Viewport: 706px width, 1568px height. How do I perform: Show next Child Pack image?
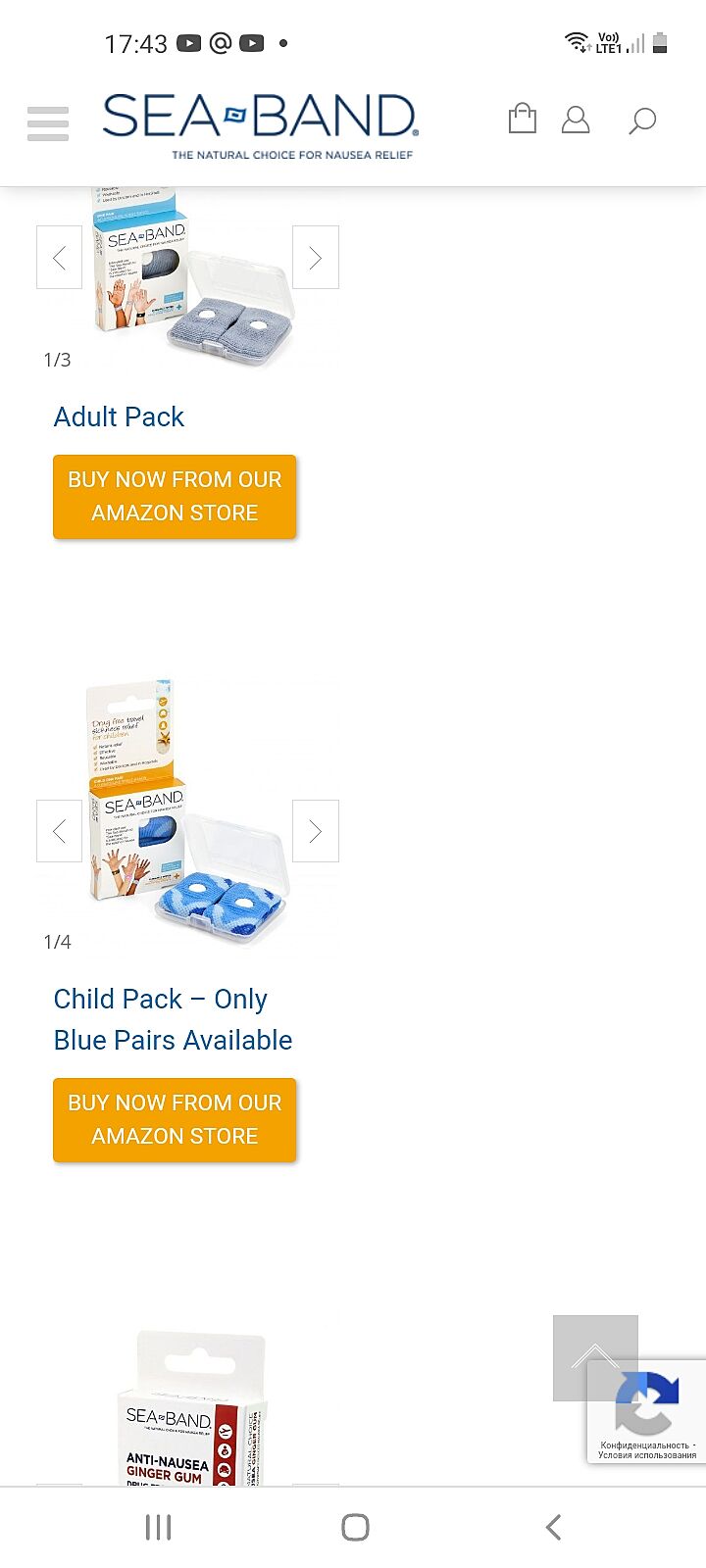(x=316, y=831)
